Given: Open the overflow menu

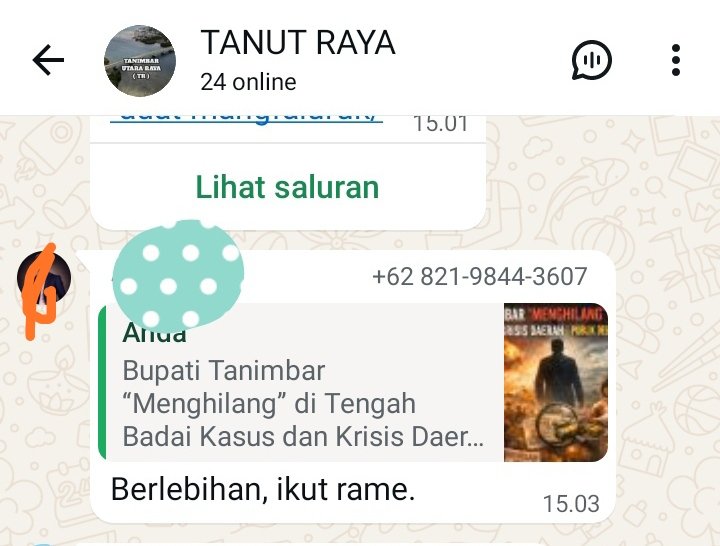Looking at the screenshot, I should 677,60.
